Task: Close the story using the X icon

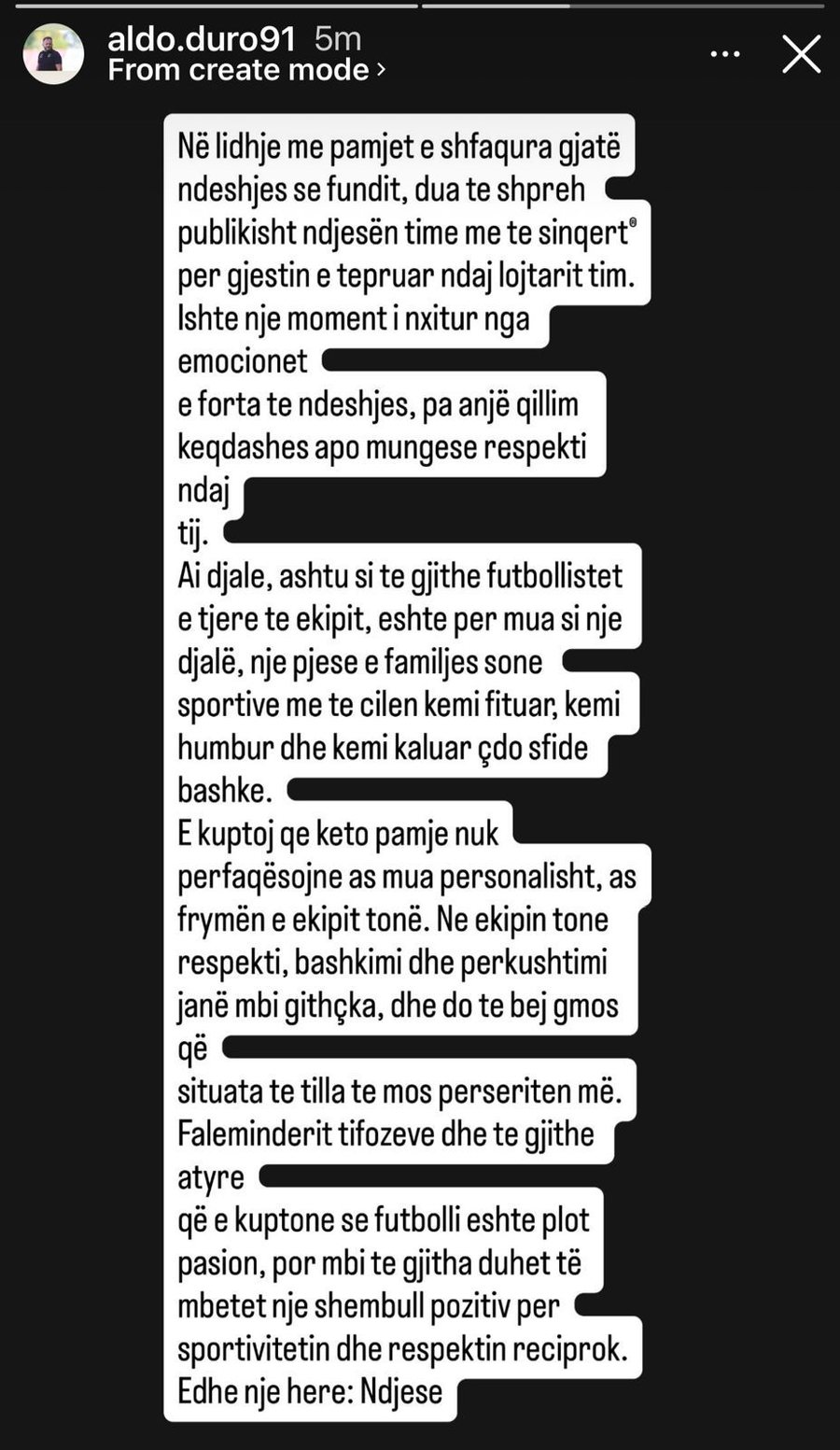Action: (801, 53)
